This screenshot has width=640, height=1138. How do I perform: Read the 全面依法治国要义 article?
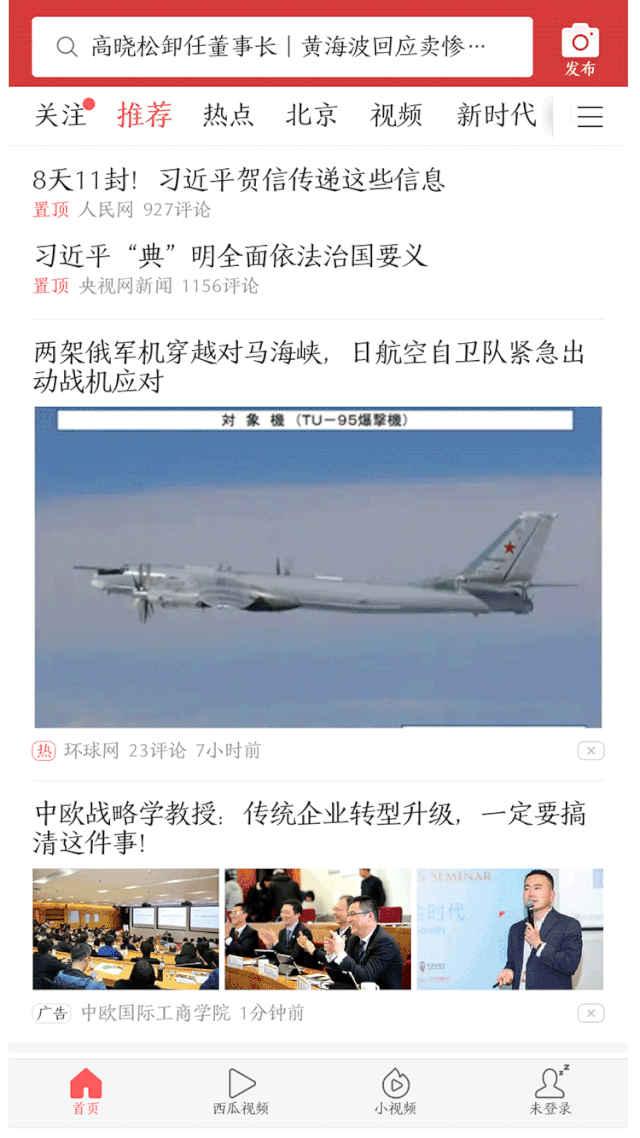[231, 256]
